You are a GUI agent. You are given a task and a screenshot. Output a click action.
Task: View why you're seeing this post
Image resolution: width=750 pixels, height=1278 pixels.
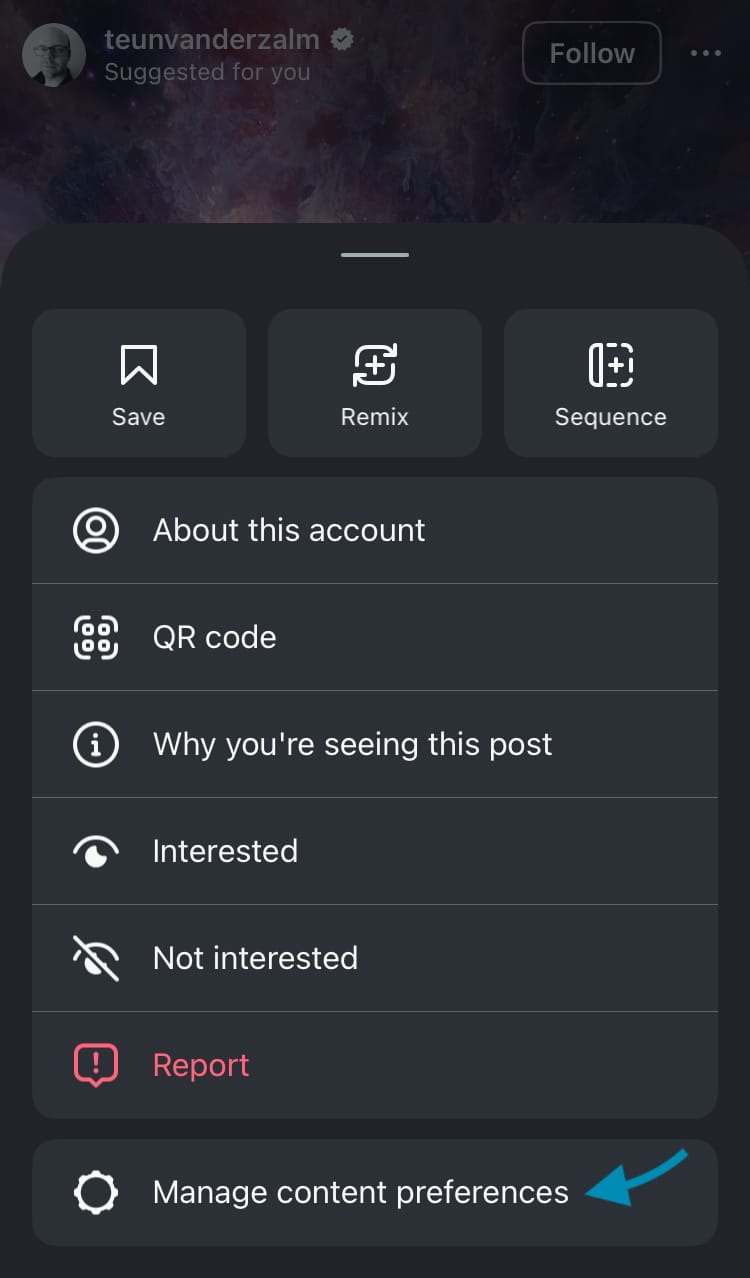tap(375, 744)
